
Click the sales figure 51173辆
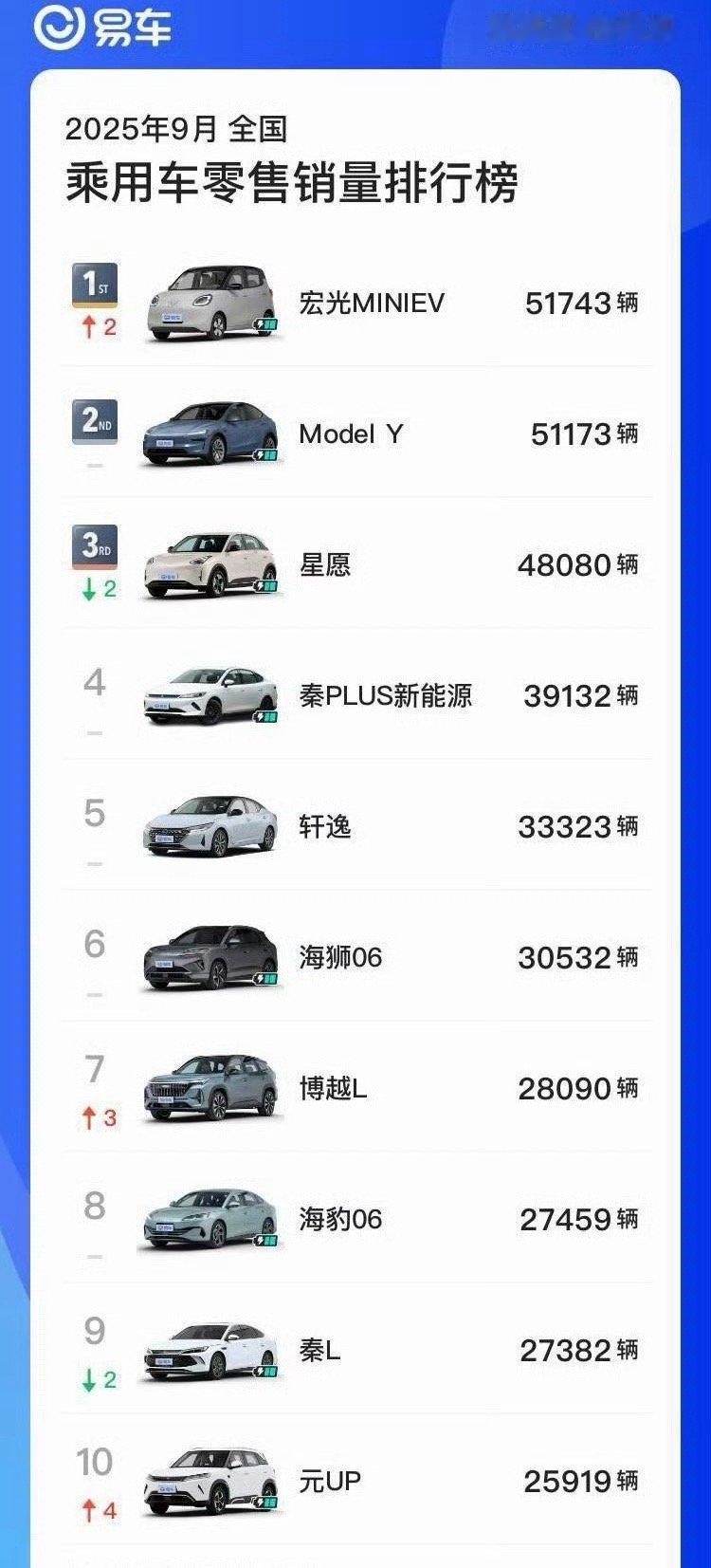583,435
